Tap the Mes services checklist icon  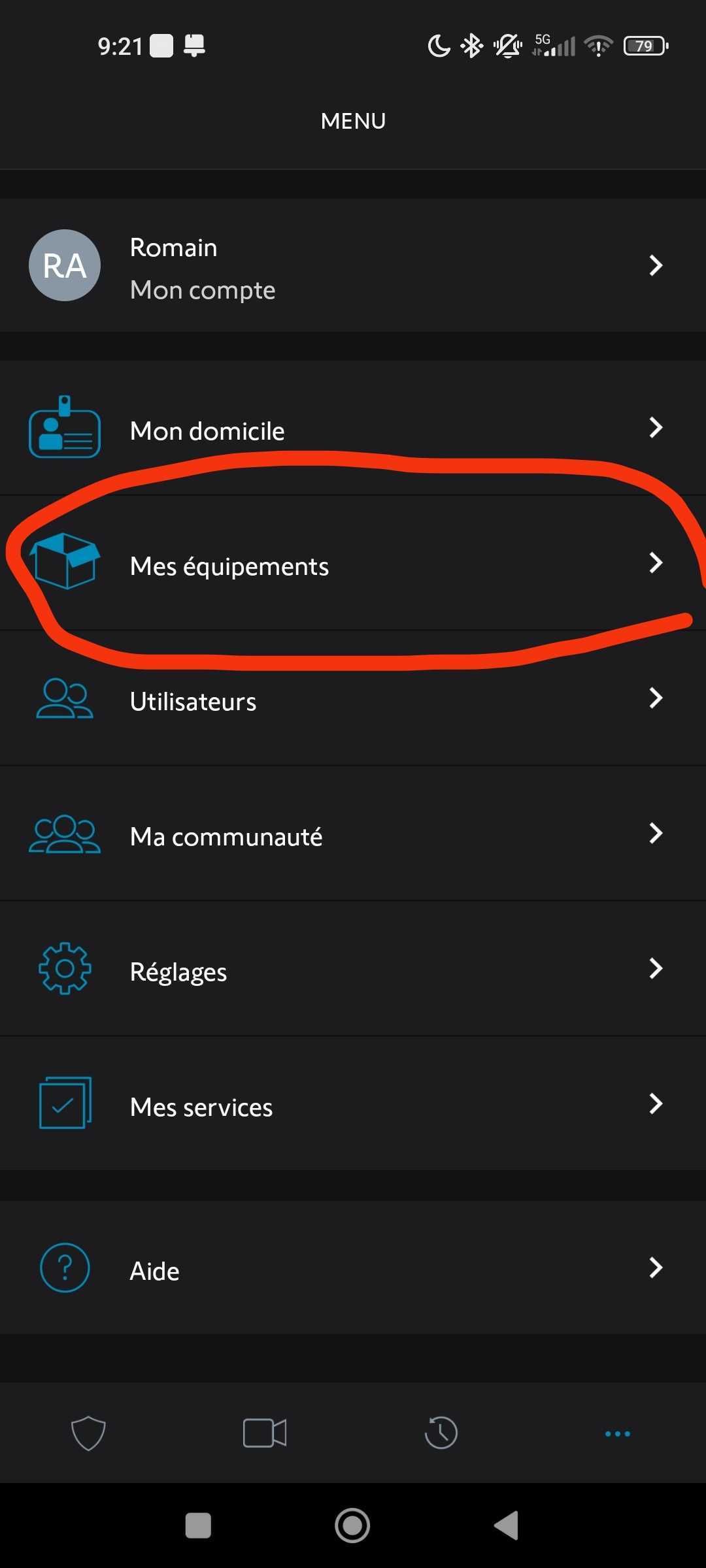point(64,1104)
